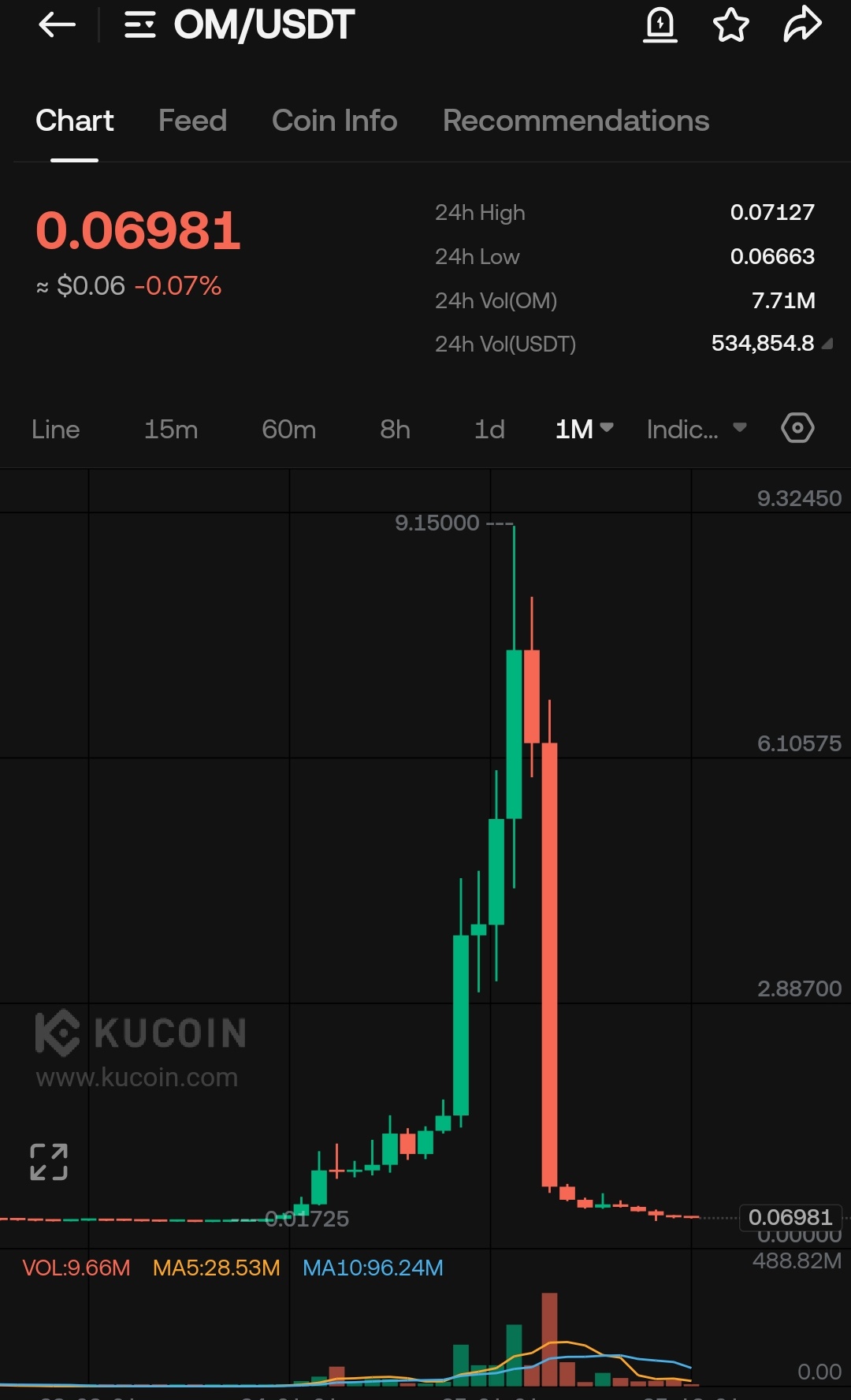Switch to the Feed tab
851x1400 pixels.
point(192,121)
